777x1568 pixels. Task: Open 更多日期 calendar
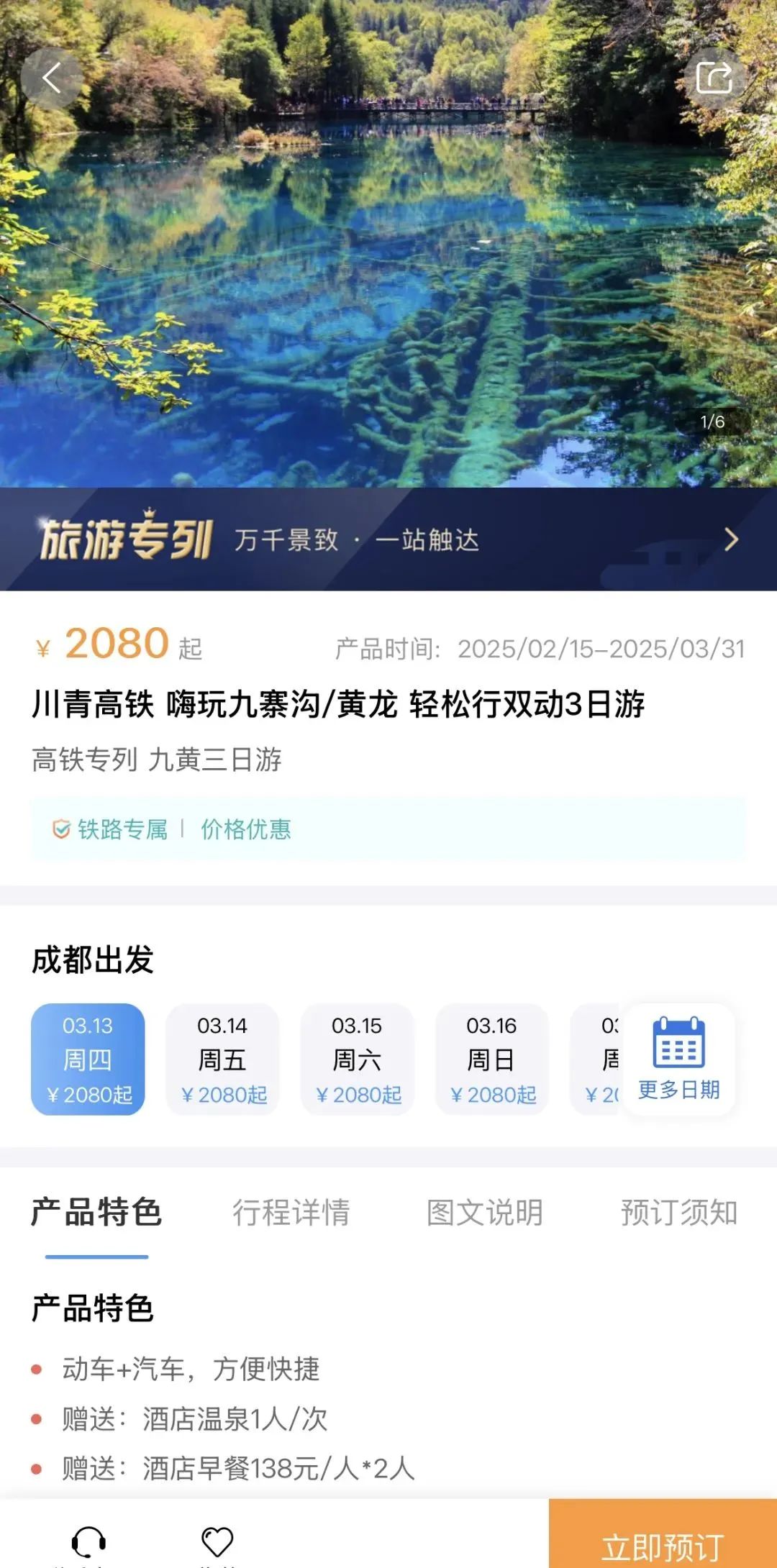678,1059
